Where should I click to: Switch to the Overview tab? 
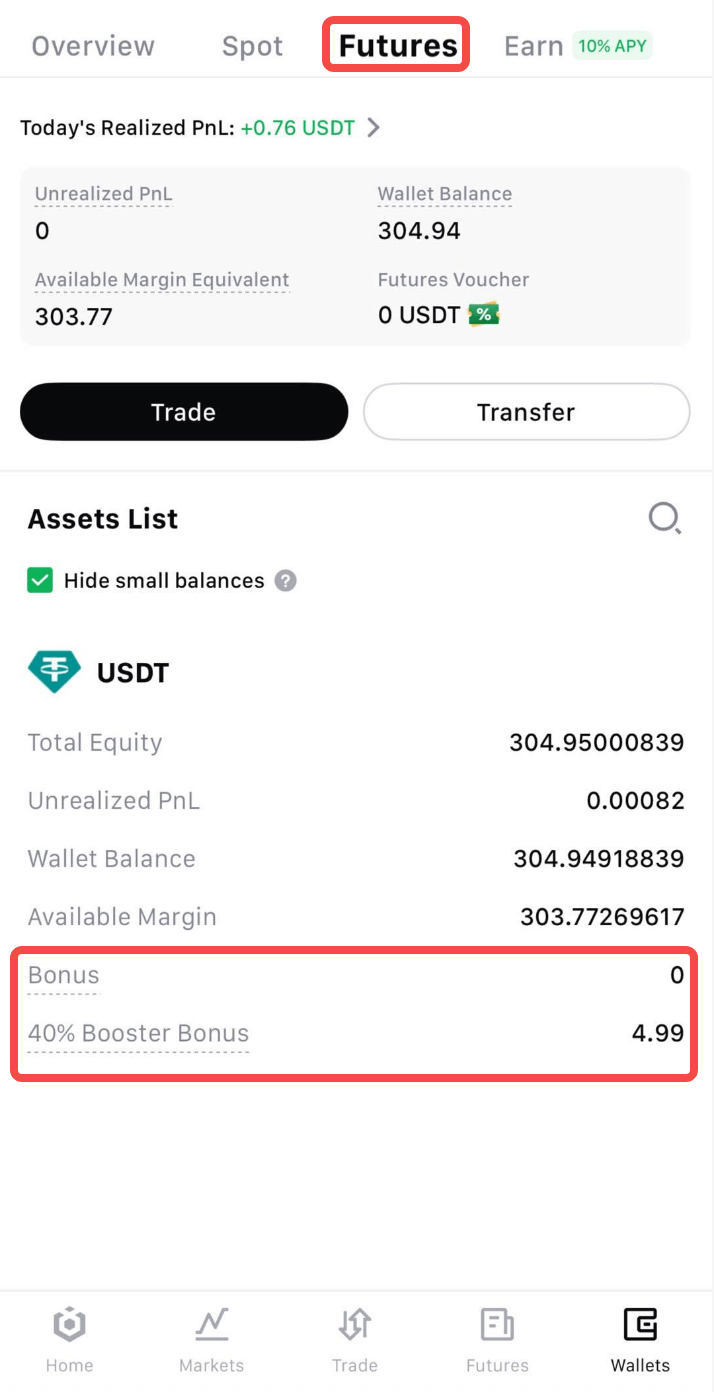pos(93,46)
